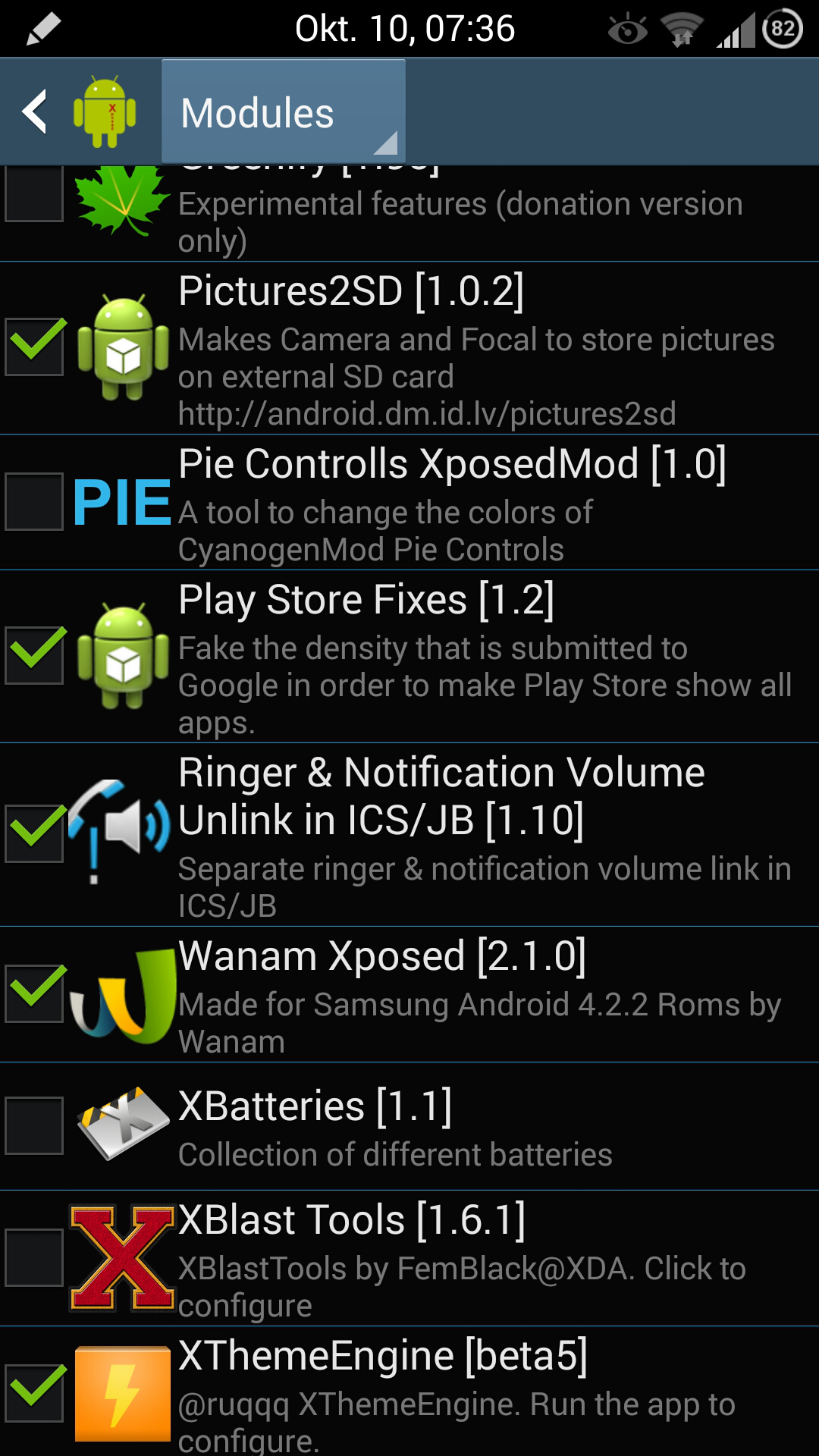
Task: Open Ringer & Notification Volume Unlink entry
Action: coord(409,835)
